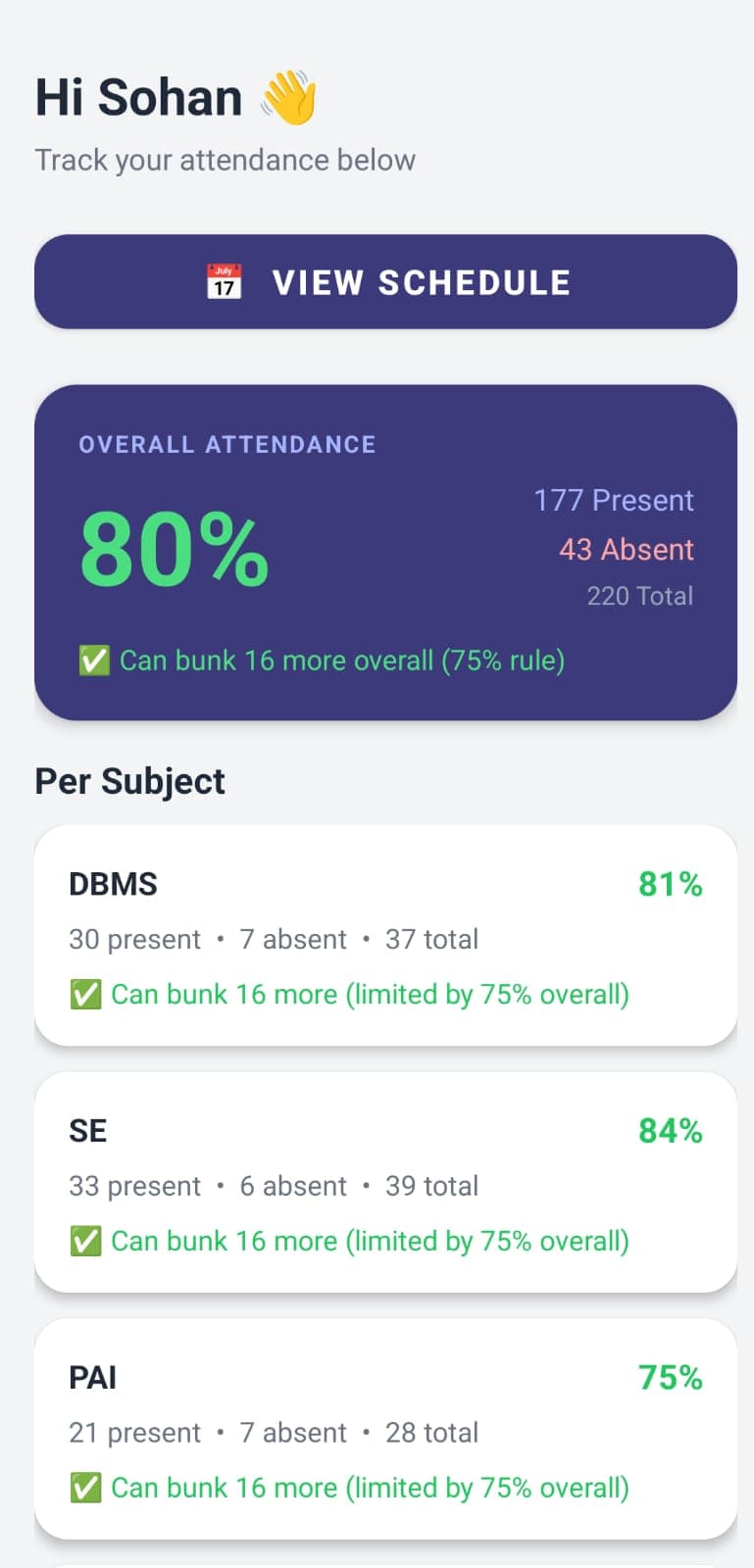Open the DBMS subject card

pyautogui.click(x=385, y=936)
